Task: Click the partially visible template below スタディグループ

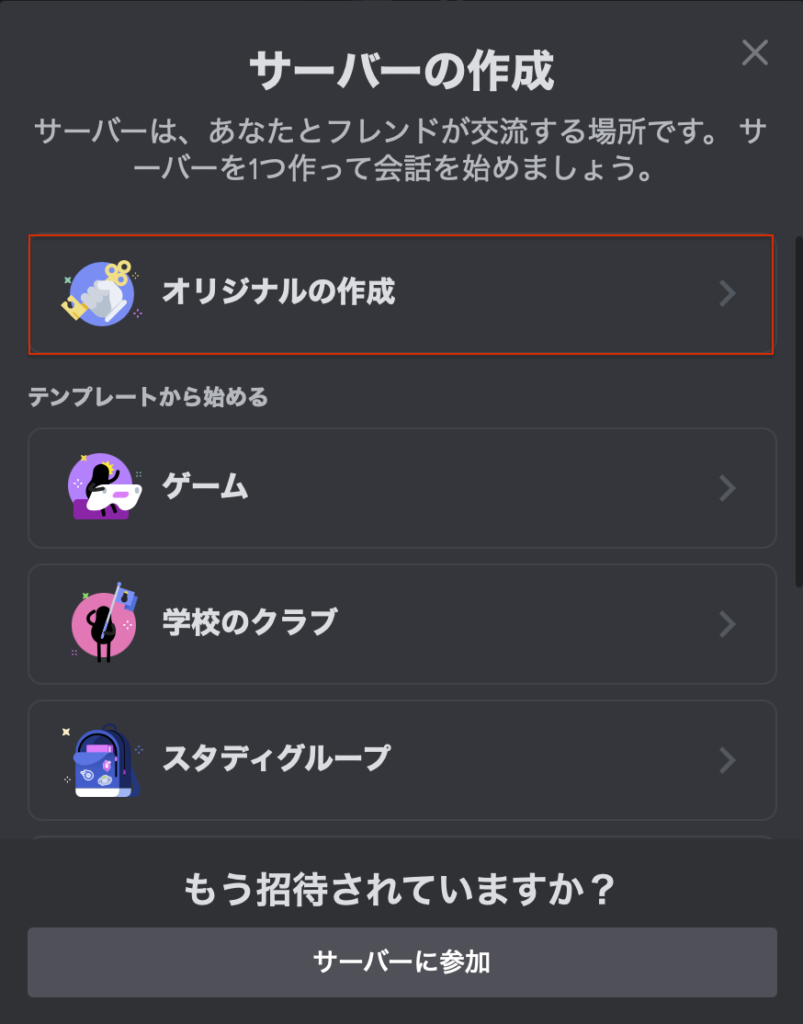Action: click(400, 834)
